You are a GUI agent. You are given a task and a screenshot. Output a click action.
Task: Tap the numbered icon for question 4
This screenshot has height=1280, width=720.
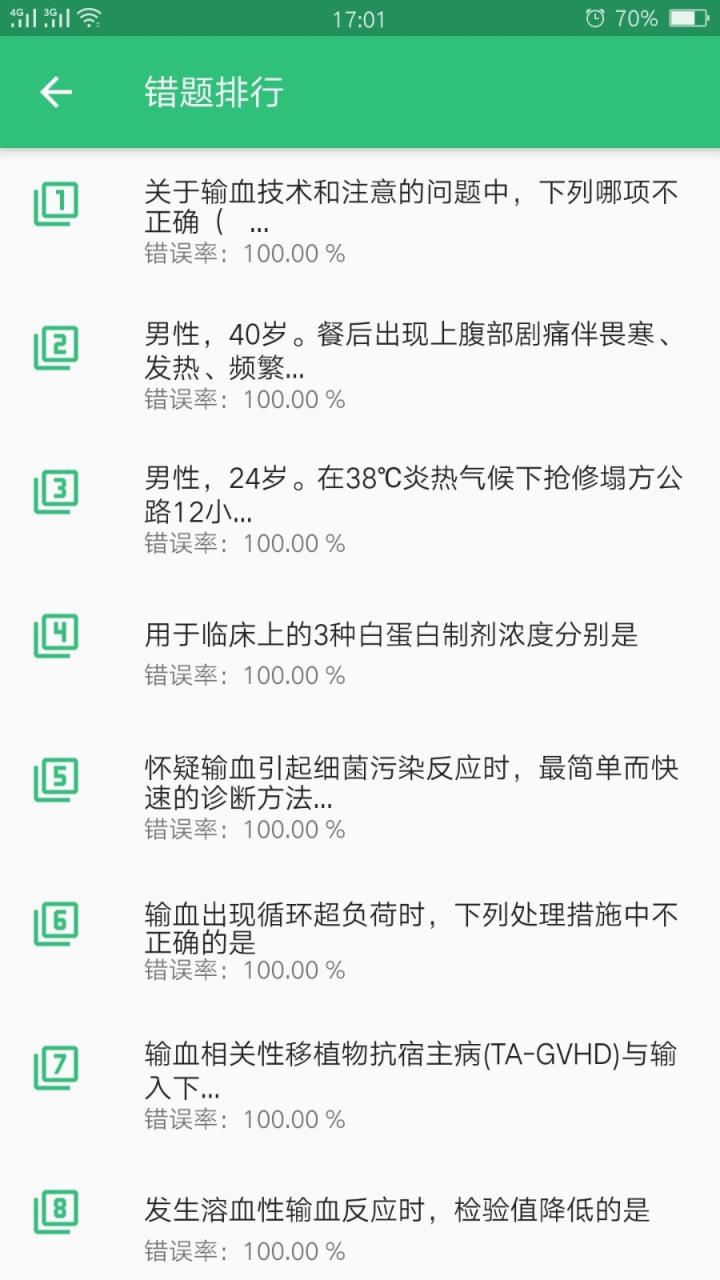[57, 635]
